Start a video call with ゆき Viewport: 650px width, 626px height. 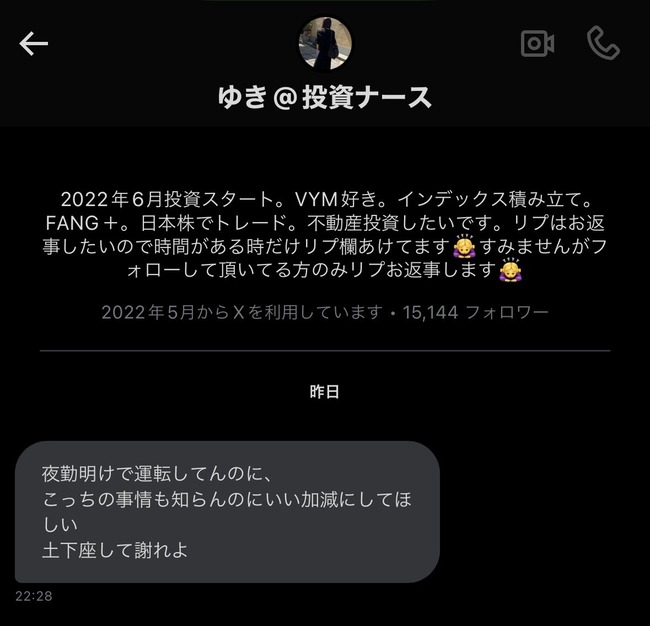click(x=537, y=43)
